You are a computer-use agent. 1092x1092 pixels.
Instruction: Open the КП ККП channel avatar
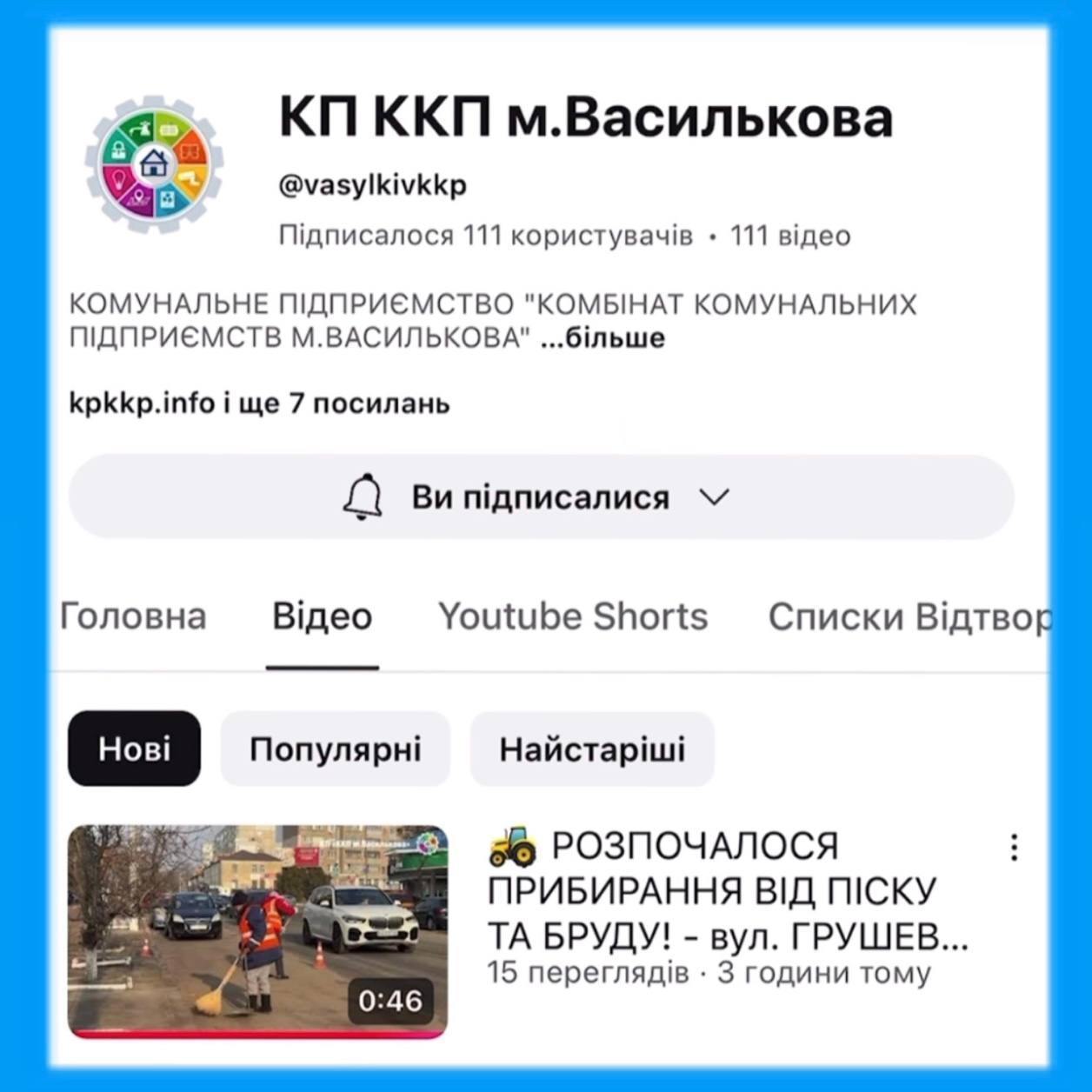[154, 163]
